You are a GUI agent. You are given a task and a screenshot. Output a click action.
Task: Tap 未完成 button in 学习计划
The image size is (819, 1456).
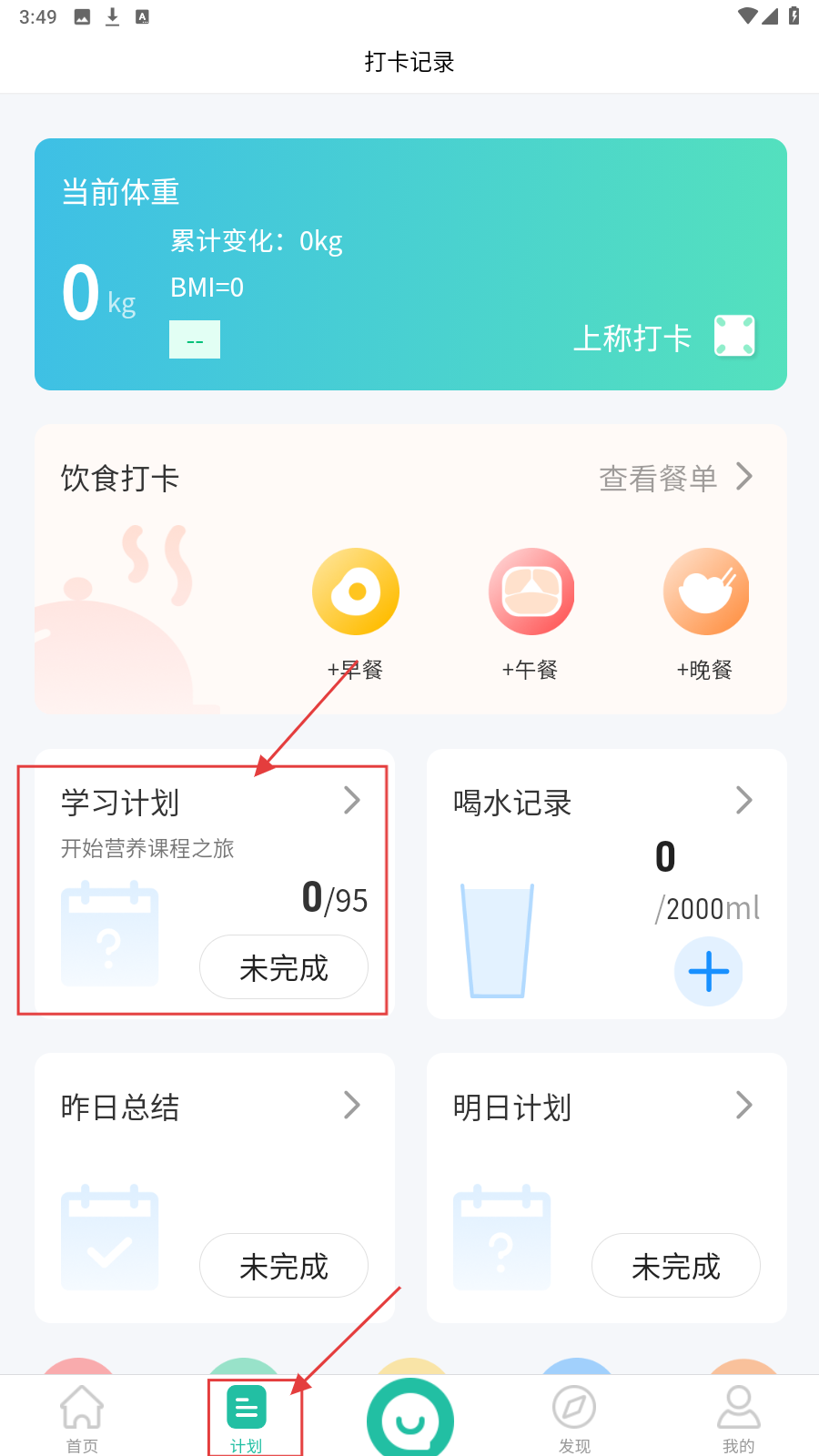click(x=284, y=967)
